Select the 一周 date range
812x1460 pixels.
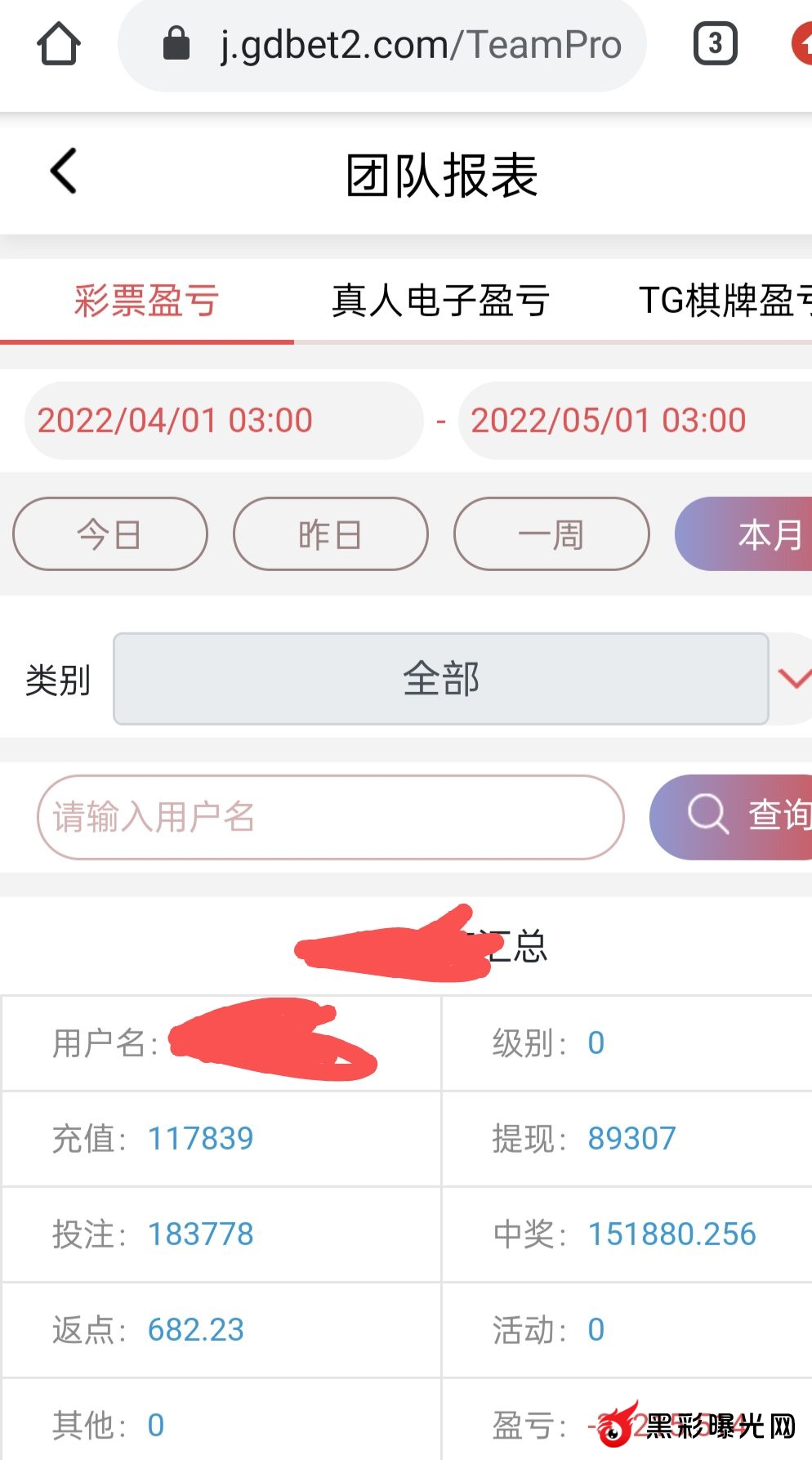click(x=551, y=534)
